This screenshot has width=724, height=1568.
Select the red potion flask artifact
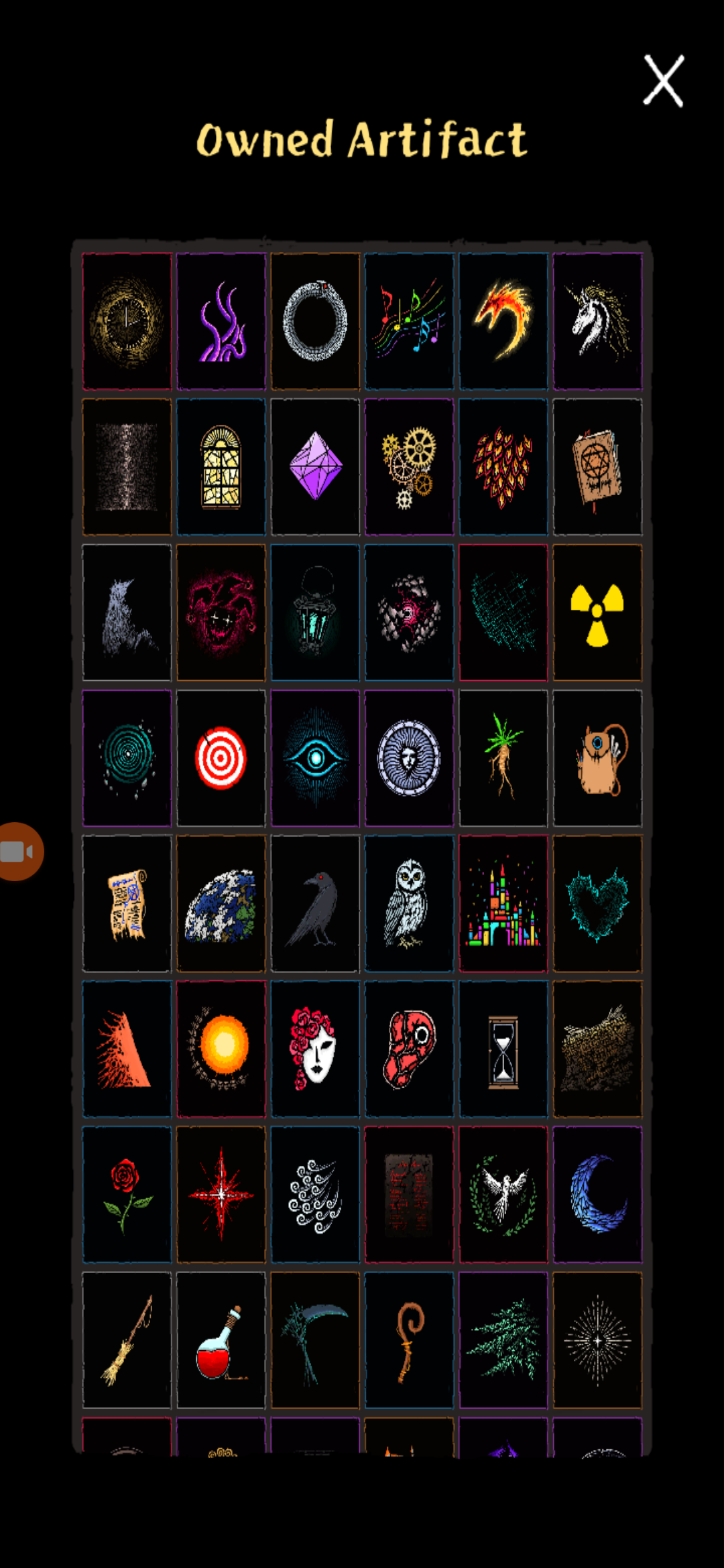click(221, 1340)
